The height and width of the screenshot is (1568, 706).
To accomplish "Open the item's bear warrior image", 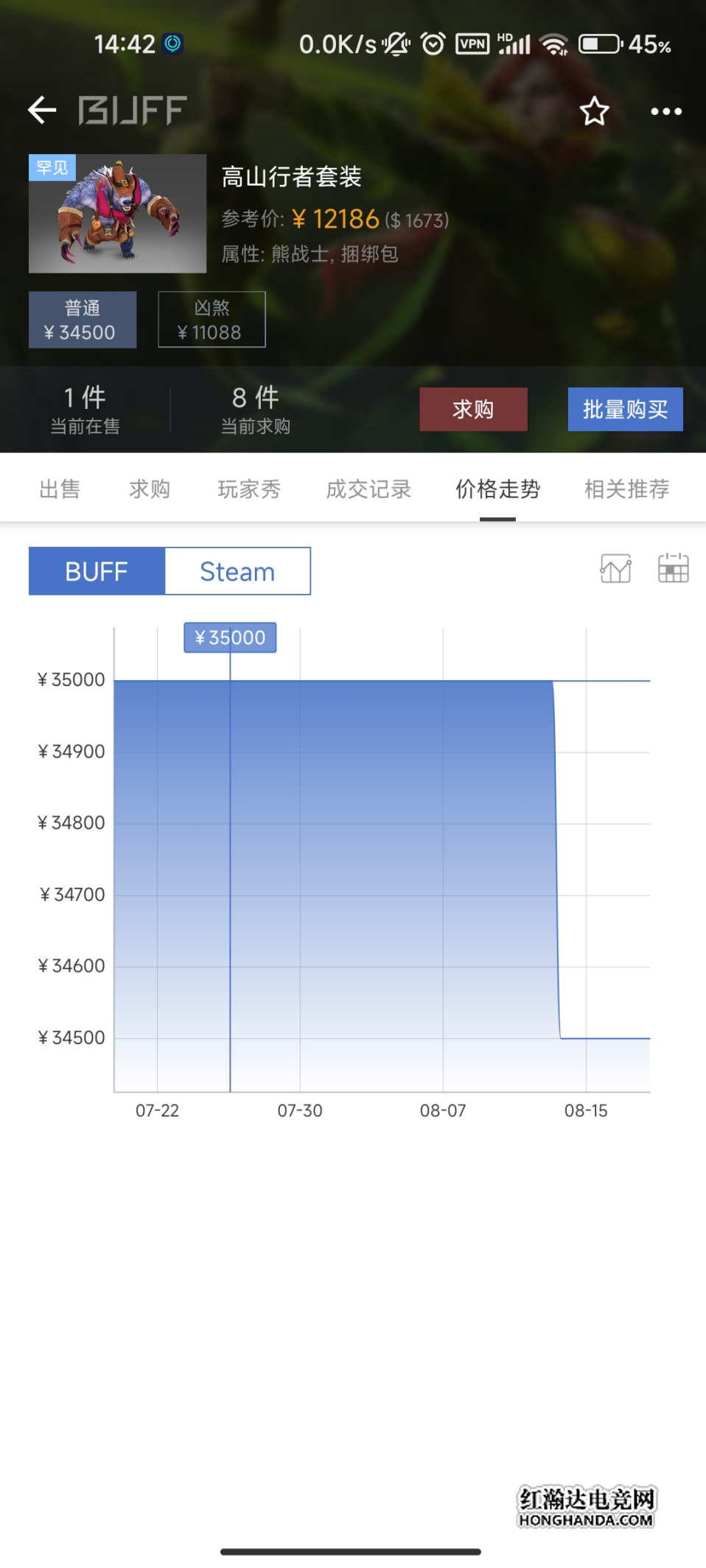I will coord(117,214).
